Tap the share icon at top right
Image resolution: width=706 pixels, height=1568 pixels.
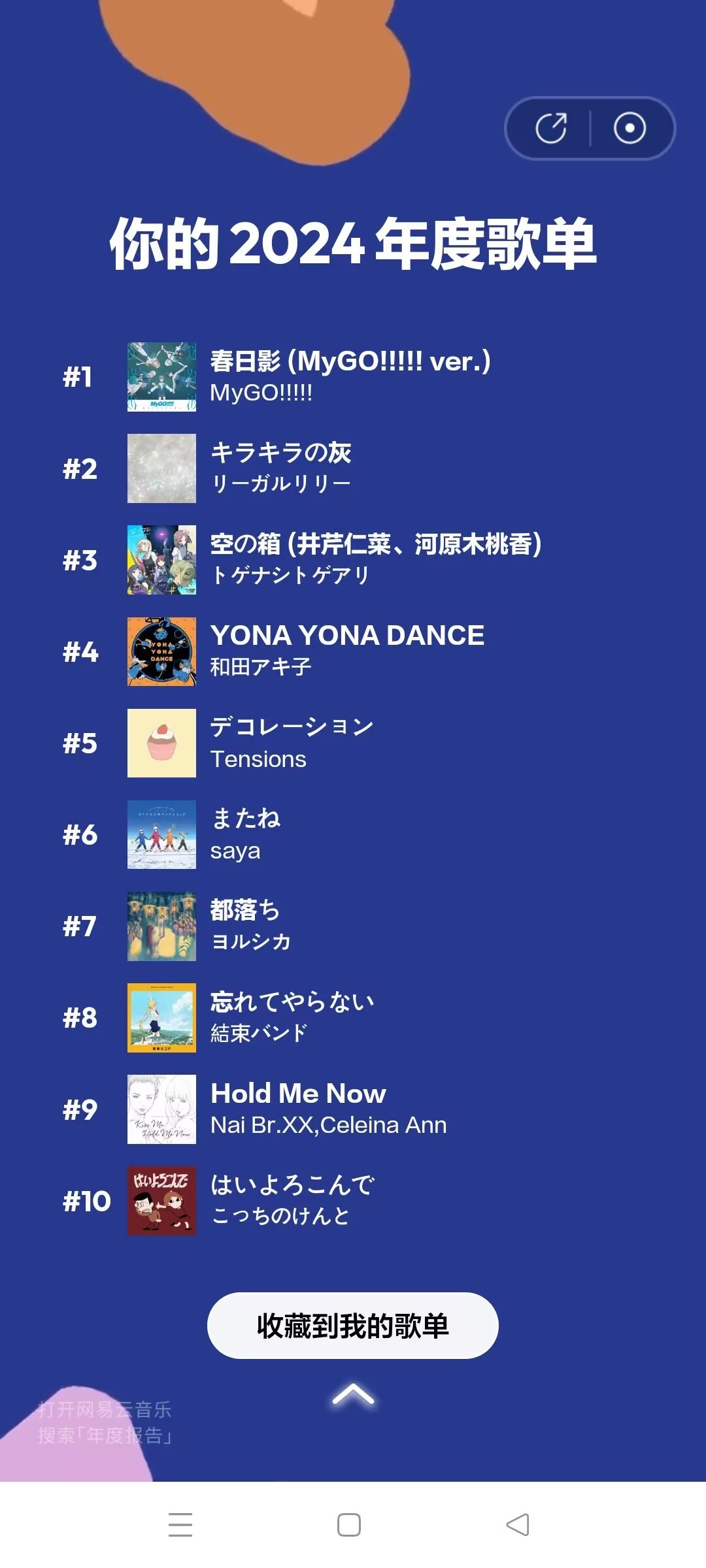(x=551, y=128)
